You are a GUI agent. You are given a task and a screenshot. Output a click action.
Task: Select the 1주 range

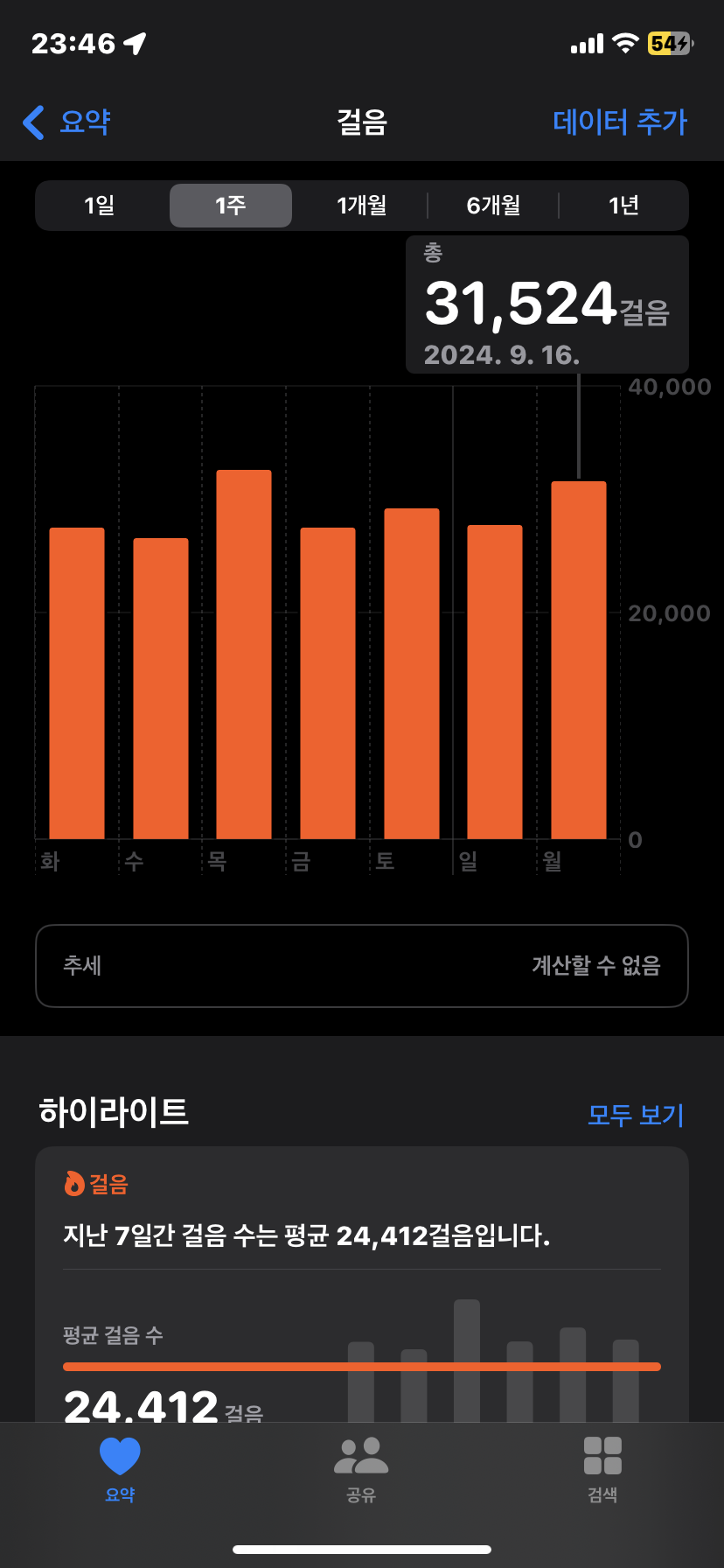click(x=231, y=206)
